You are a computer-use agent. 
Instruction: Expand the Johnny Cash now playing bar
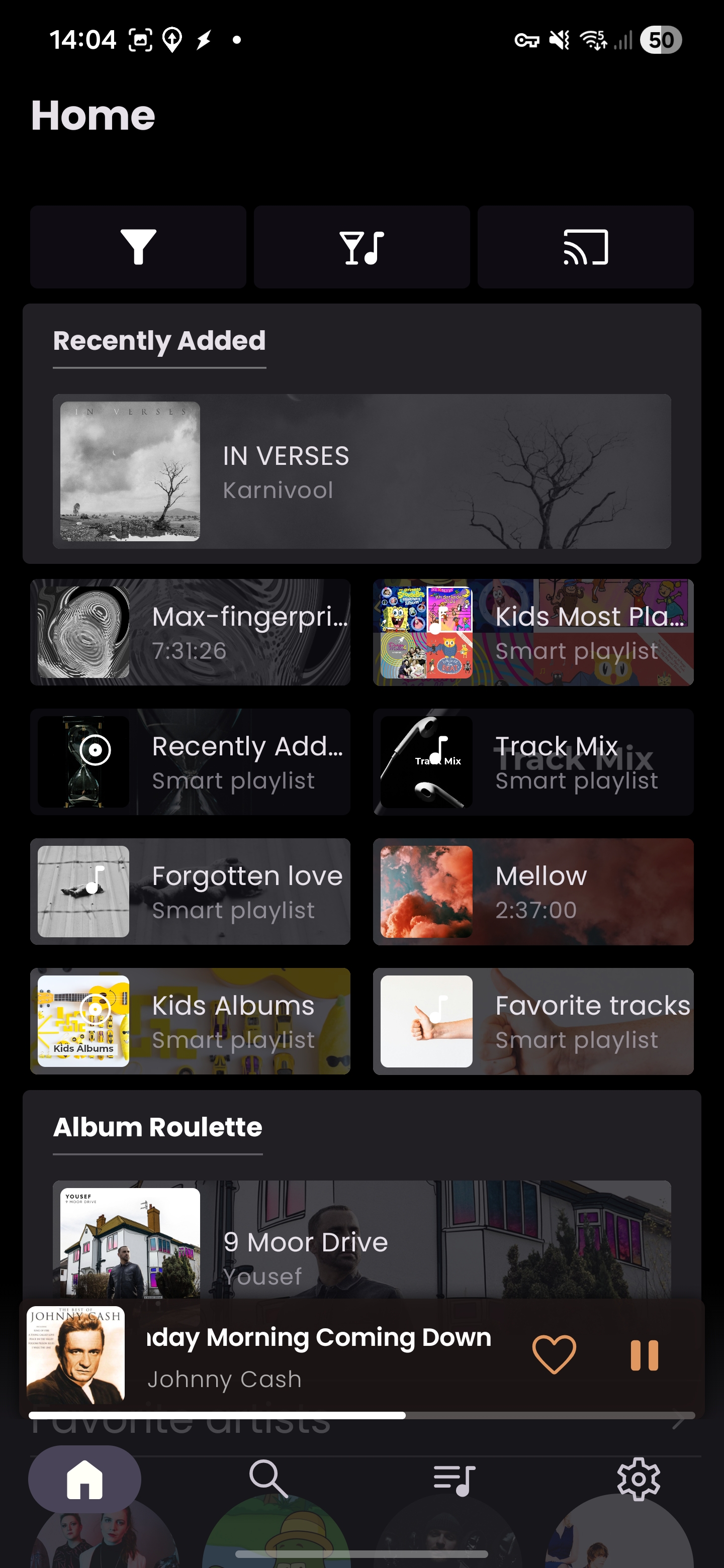[x=317, y=1356]
